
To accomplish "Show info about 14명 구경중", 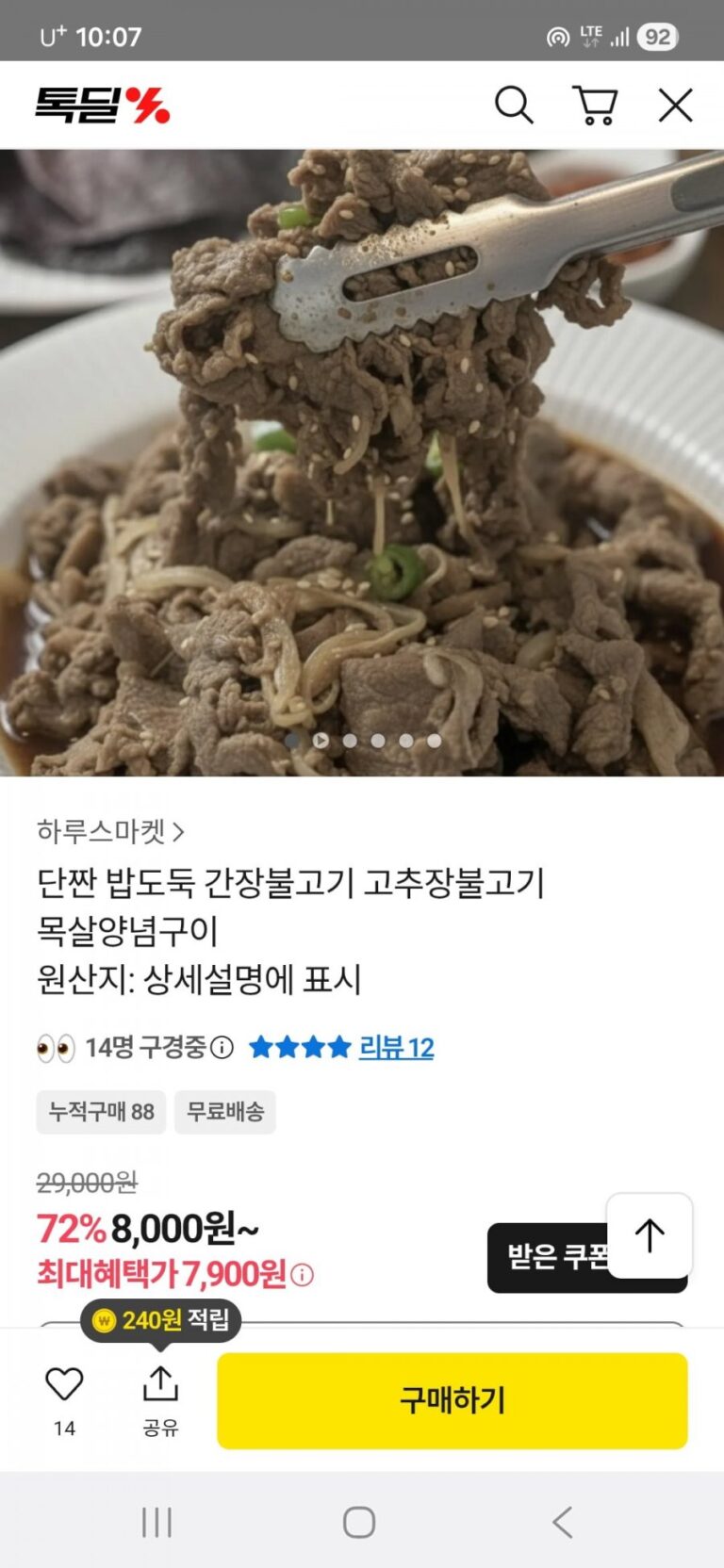I will click(x=222, y=1047).
